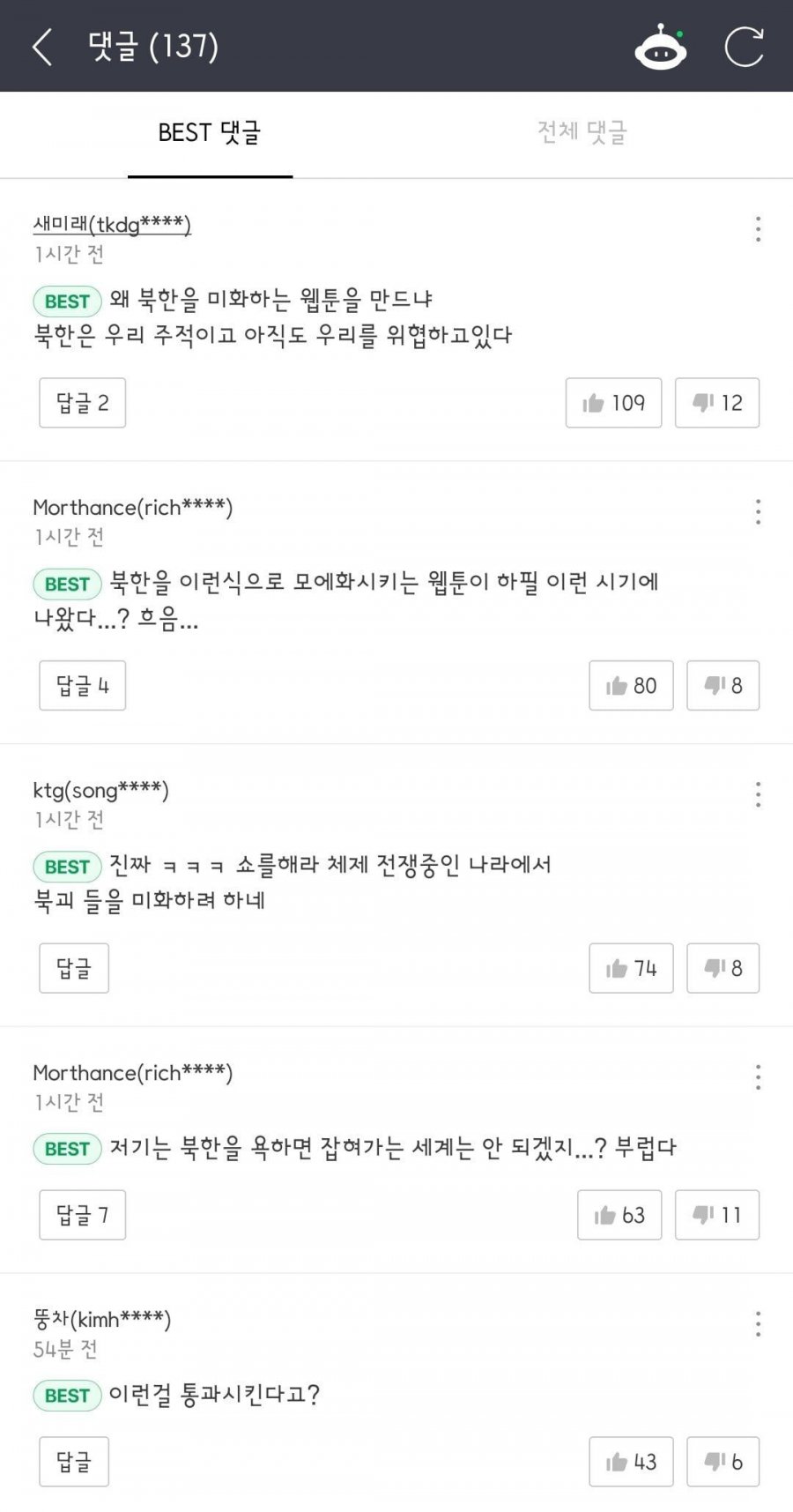Switch to the 전체 댓글 tab
This screenshot has height=1512, width=793.
tap(583, 131)
